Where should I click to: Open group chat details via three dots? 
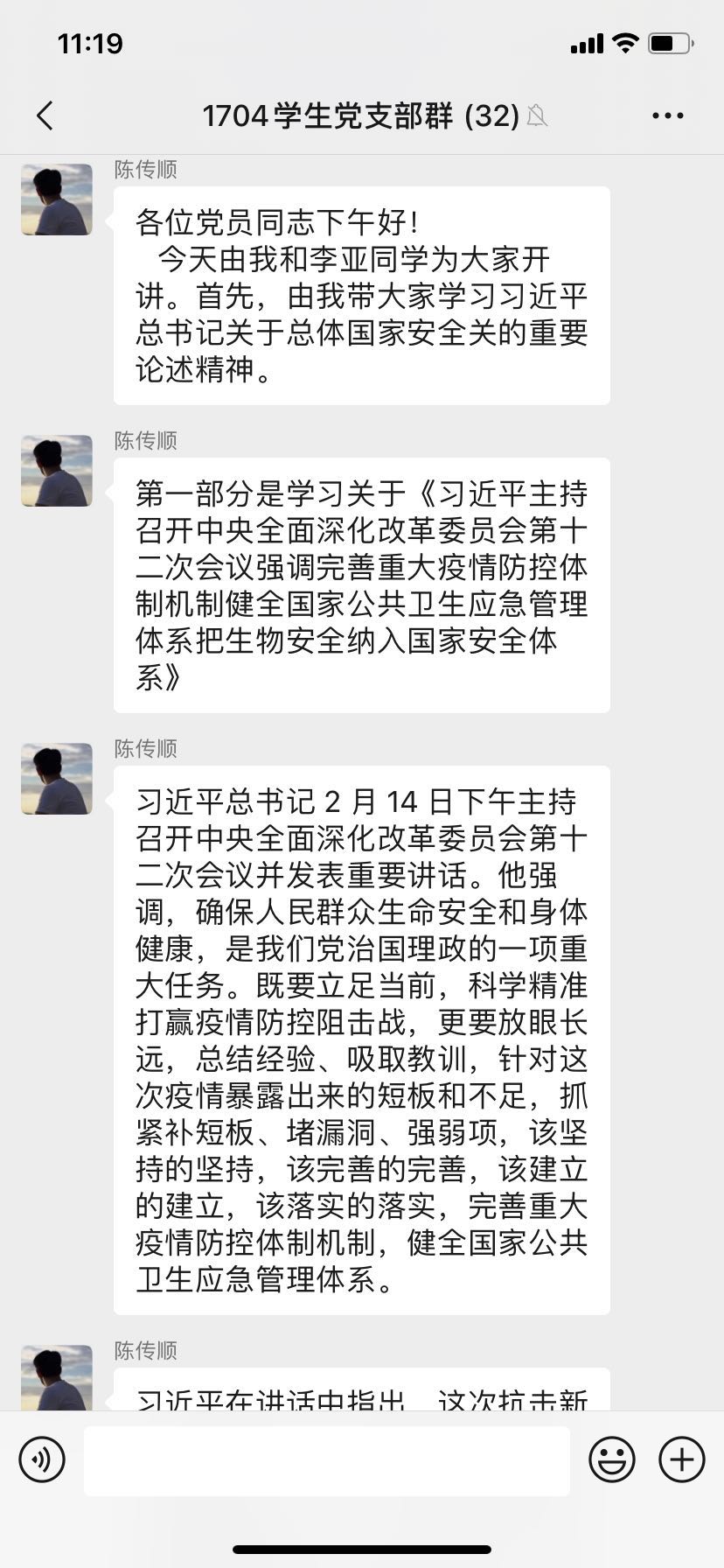pyautogui.click(x=667, y=115)
